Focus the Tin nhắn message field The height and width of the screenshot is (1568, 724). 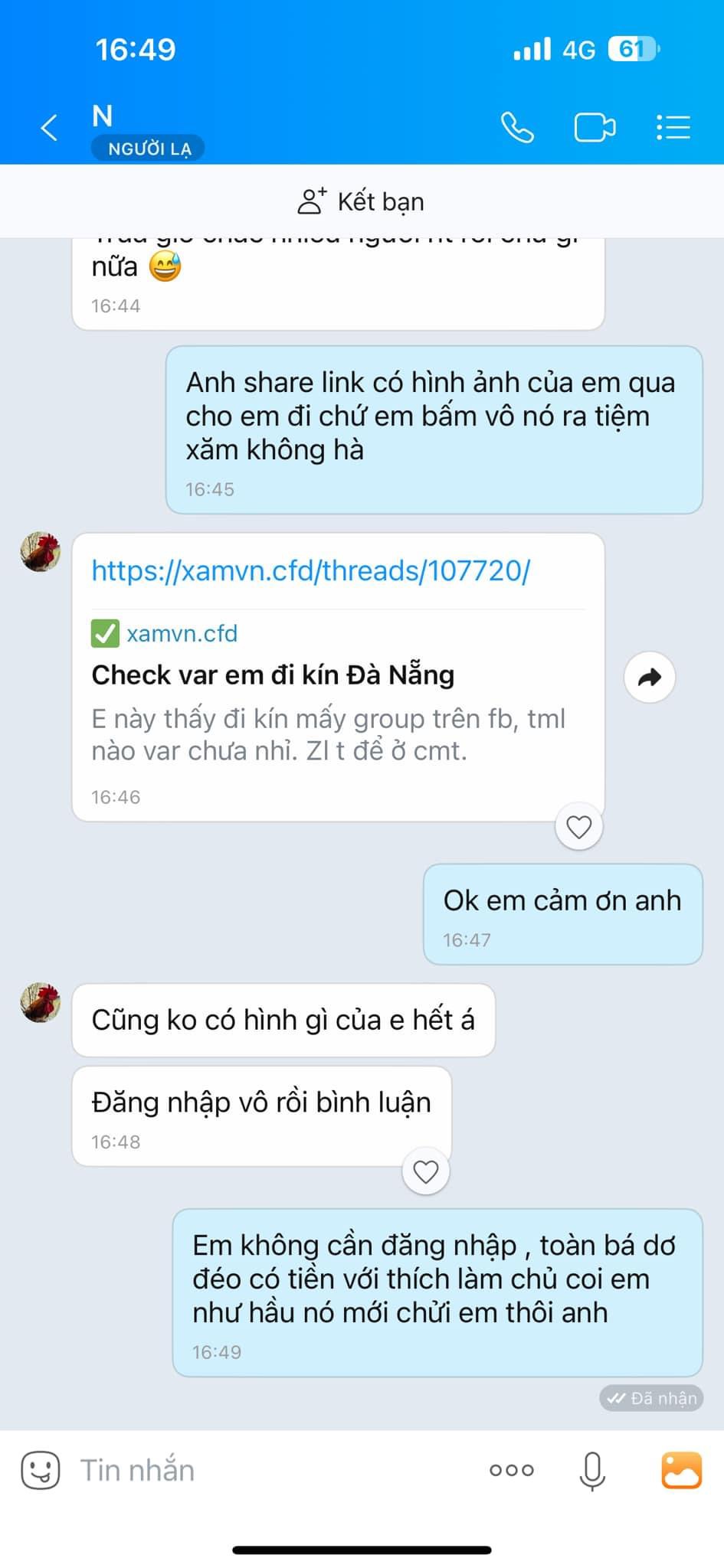click(268, 1471)
